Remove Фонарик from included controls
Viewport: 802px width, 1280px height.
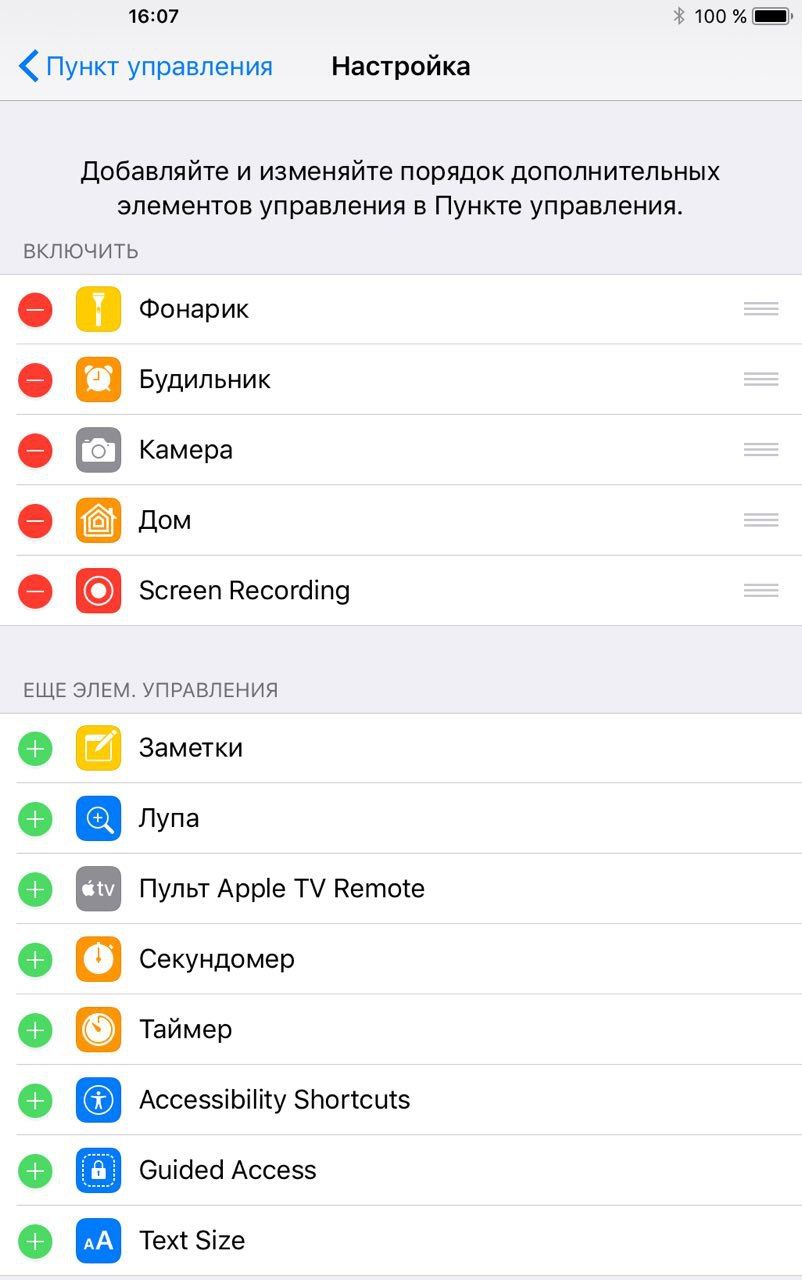coord(35,310)
